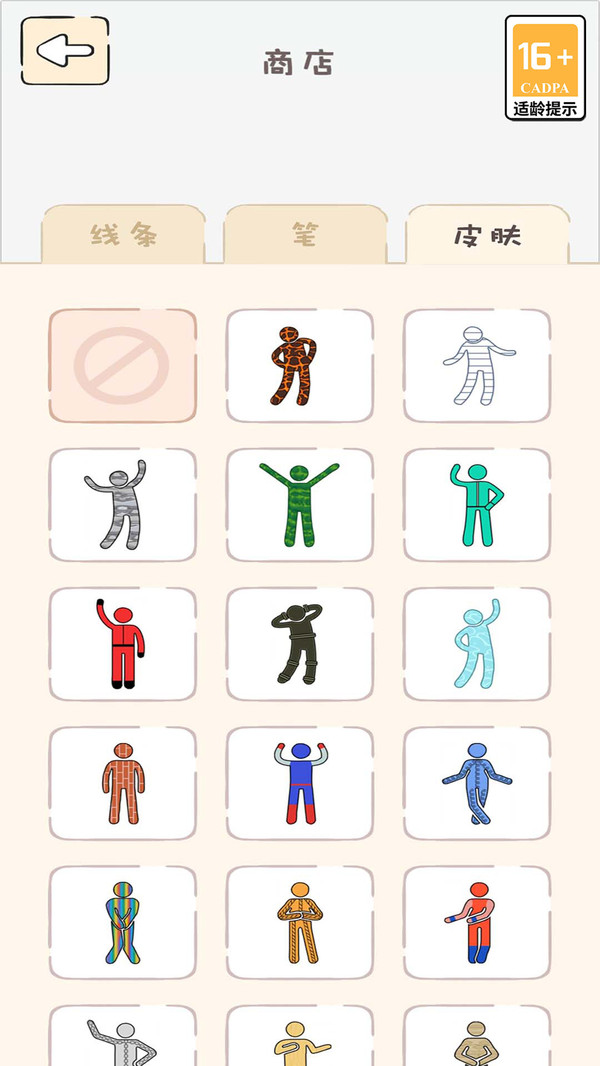Select the 皮肤 tab
This screenshot has height=1066, width=600.
tap(487, 236)
